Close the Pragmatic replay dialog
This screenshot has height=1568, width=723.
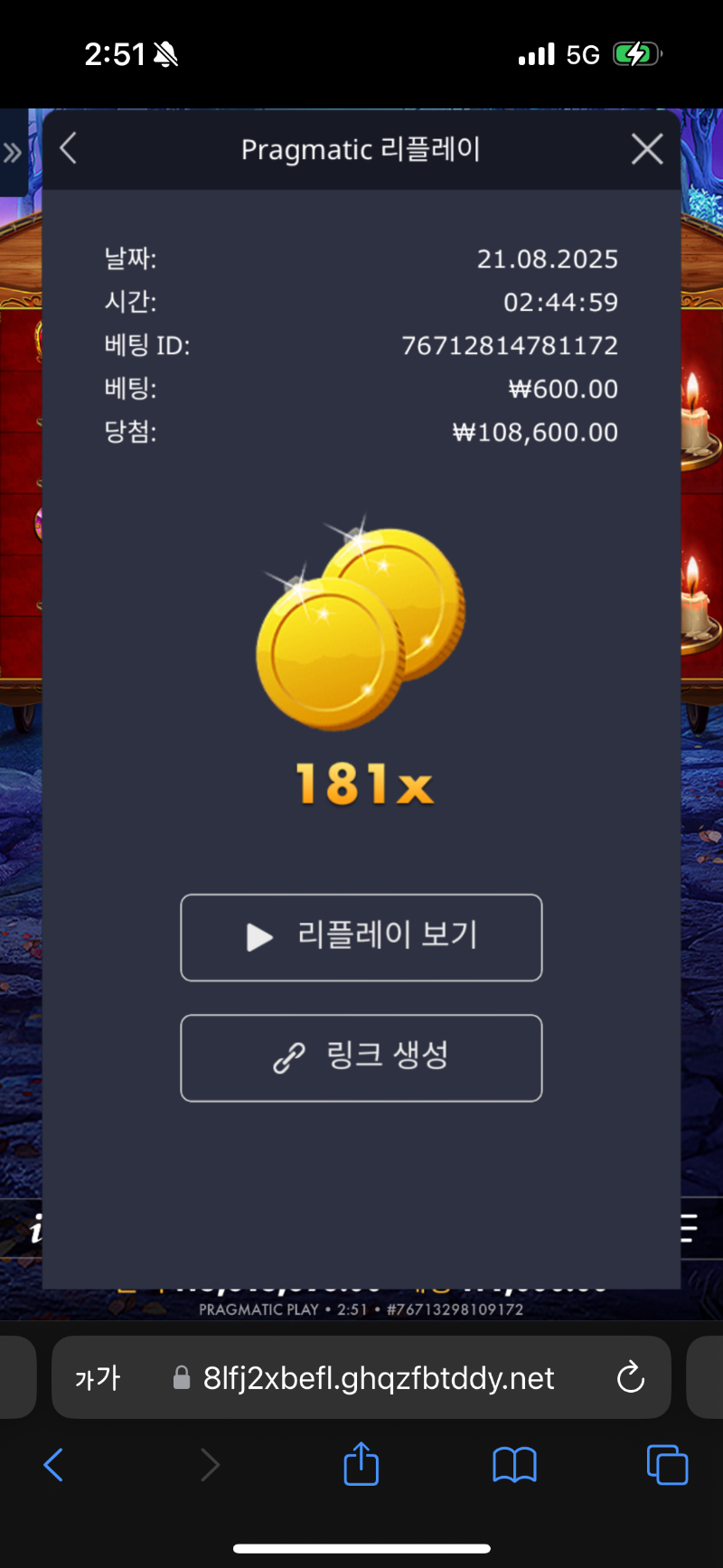647,148
